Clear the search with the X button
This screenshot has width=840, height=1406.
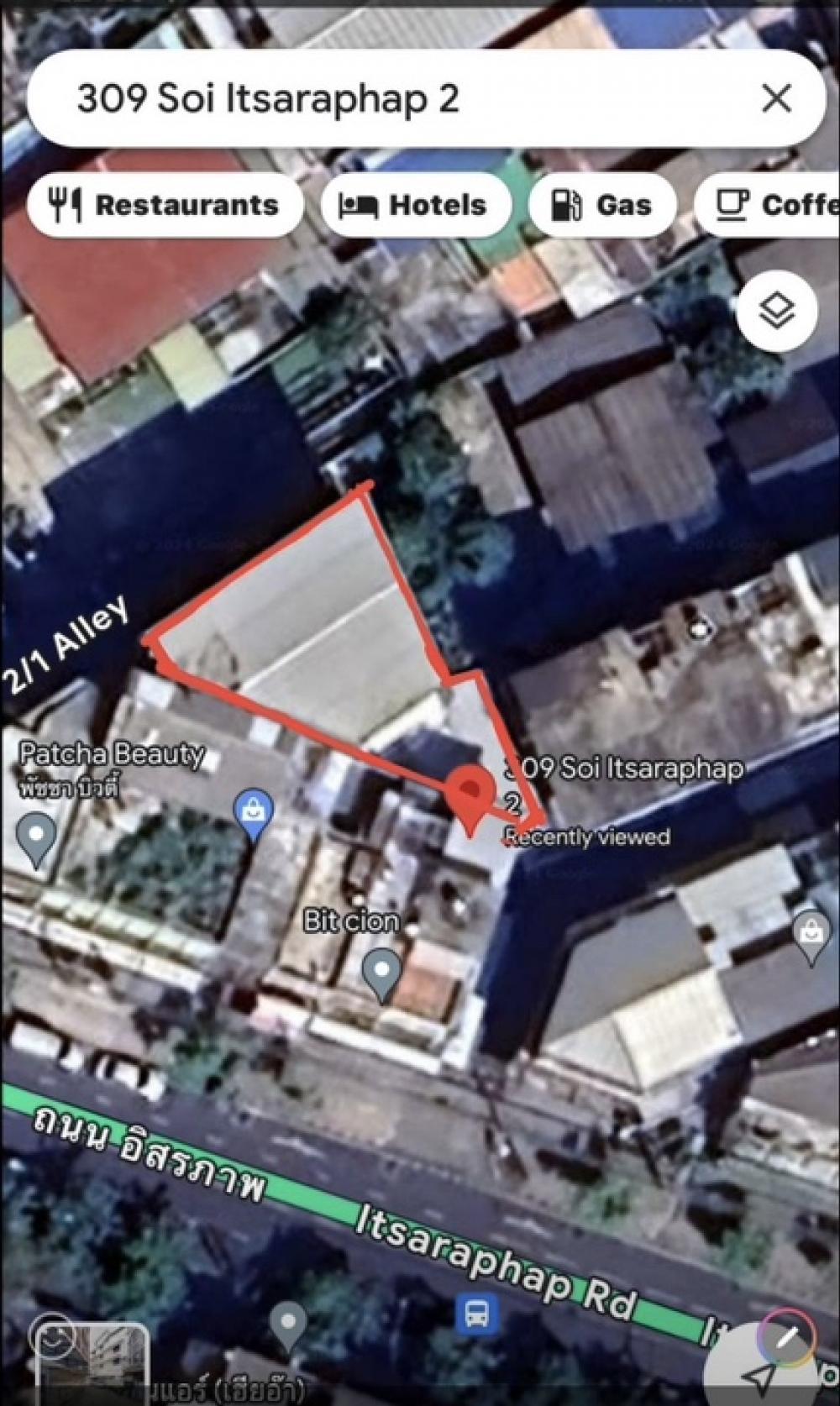tap(776, 99)
